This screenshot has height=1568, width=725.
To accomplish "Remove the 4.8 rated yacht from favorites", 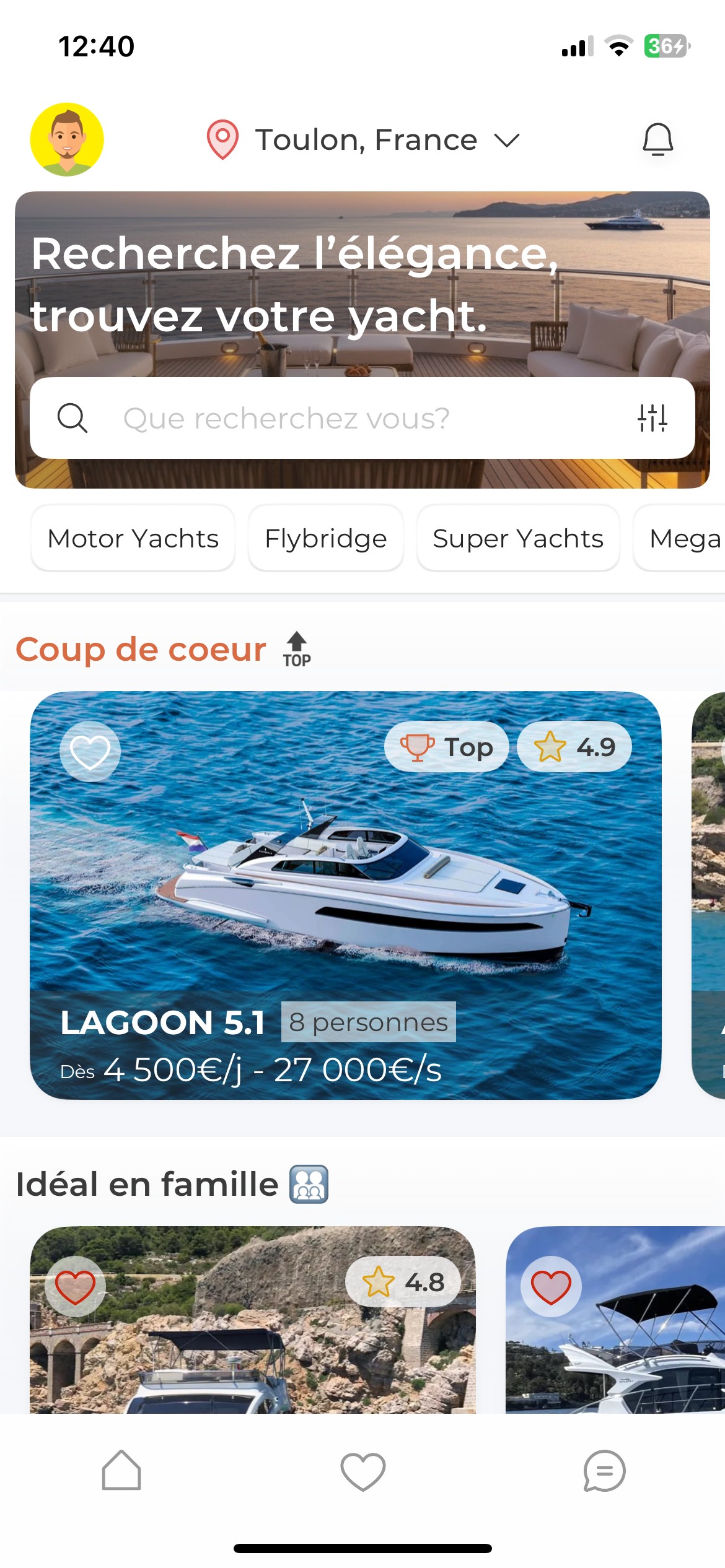I will (x=75, y=1287).
